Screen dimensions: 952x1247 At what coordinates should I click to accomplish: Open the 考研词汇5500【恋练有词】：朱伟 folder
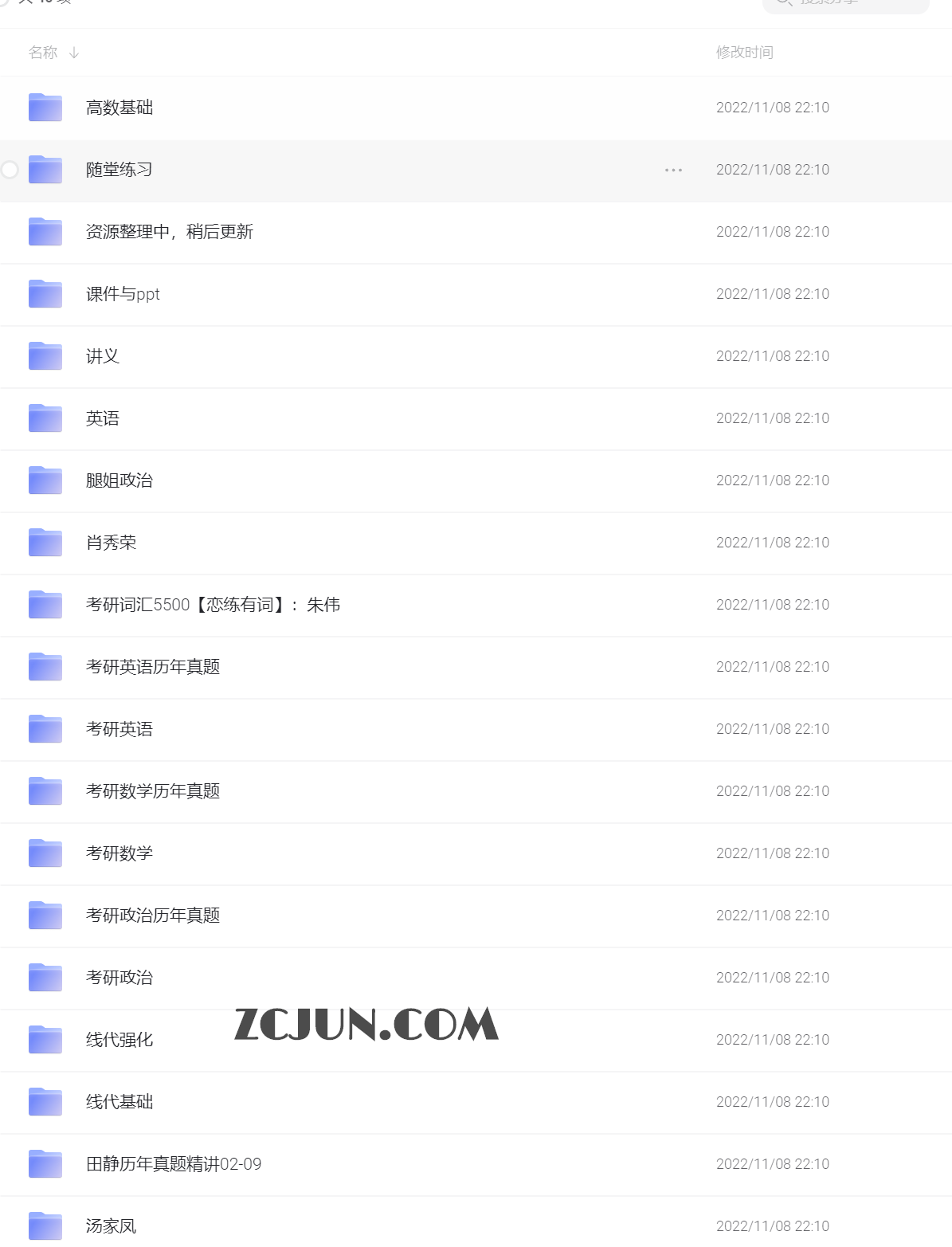[45, 605]
